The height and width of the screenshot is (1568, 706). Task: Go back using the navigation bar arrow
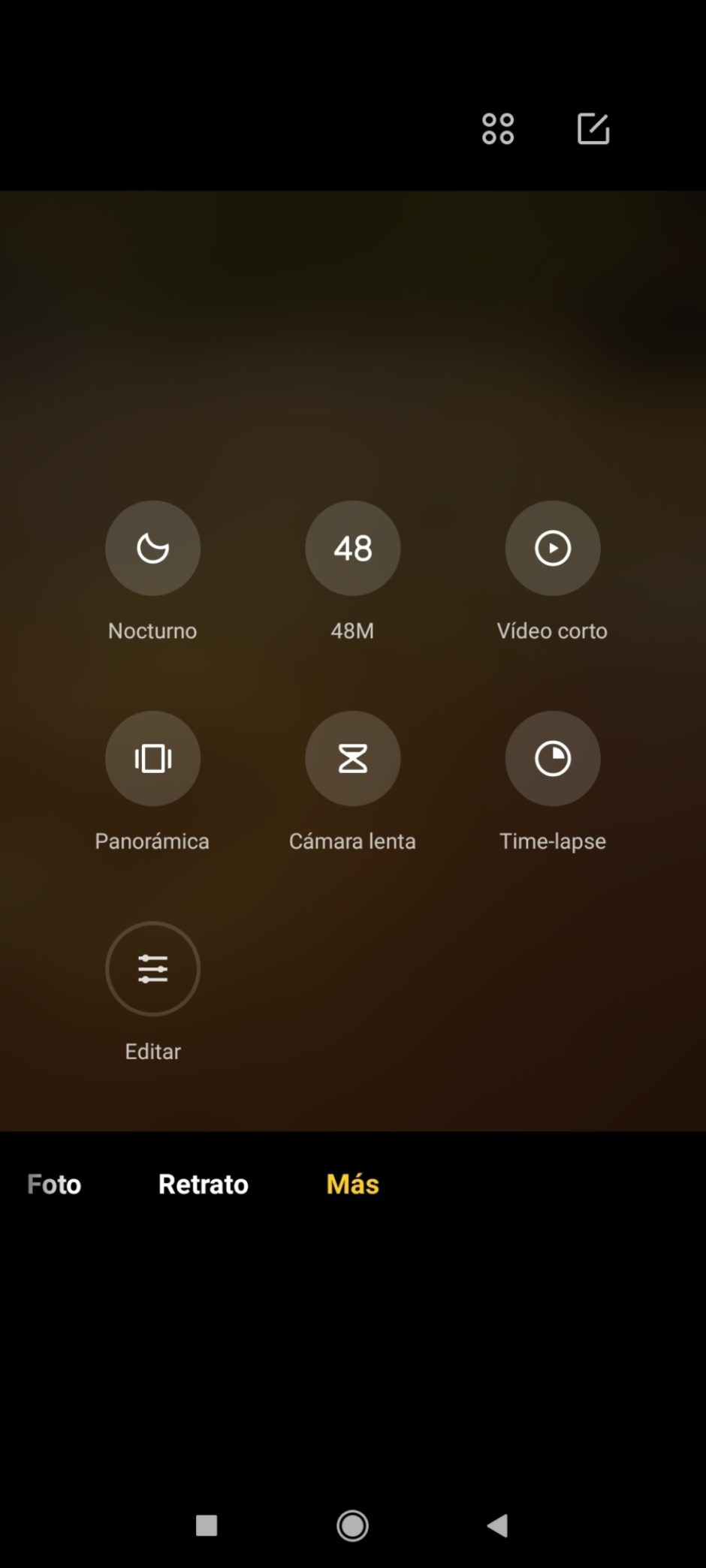497,1525
